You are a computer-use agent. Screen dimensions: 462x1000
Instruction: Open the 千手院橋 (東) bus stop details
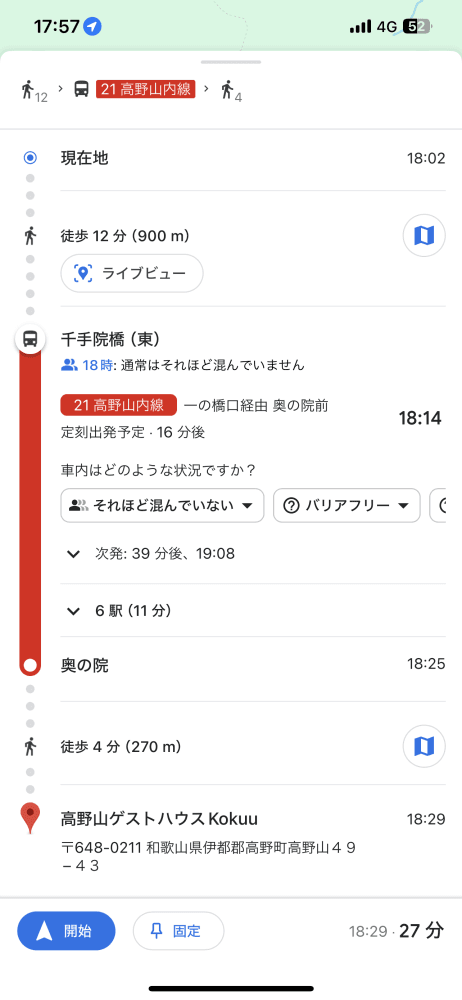tap(110, 338)
